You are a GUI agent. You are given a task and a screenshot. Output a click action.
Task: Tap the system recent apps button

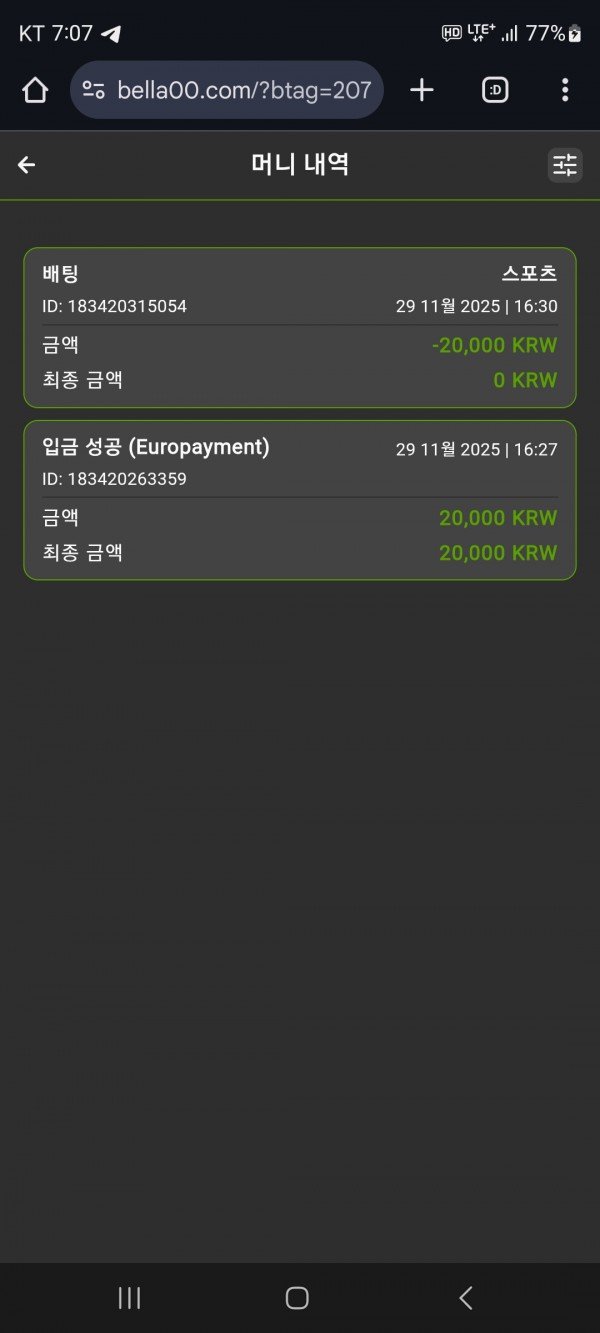tap(129, 1298)
